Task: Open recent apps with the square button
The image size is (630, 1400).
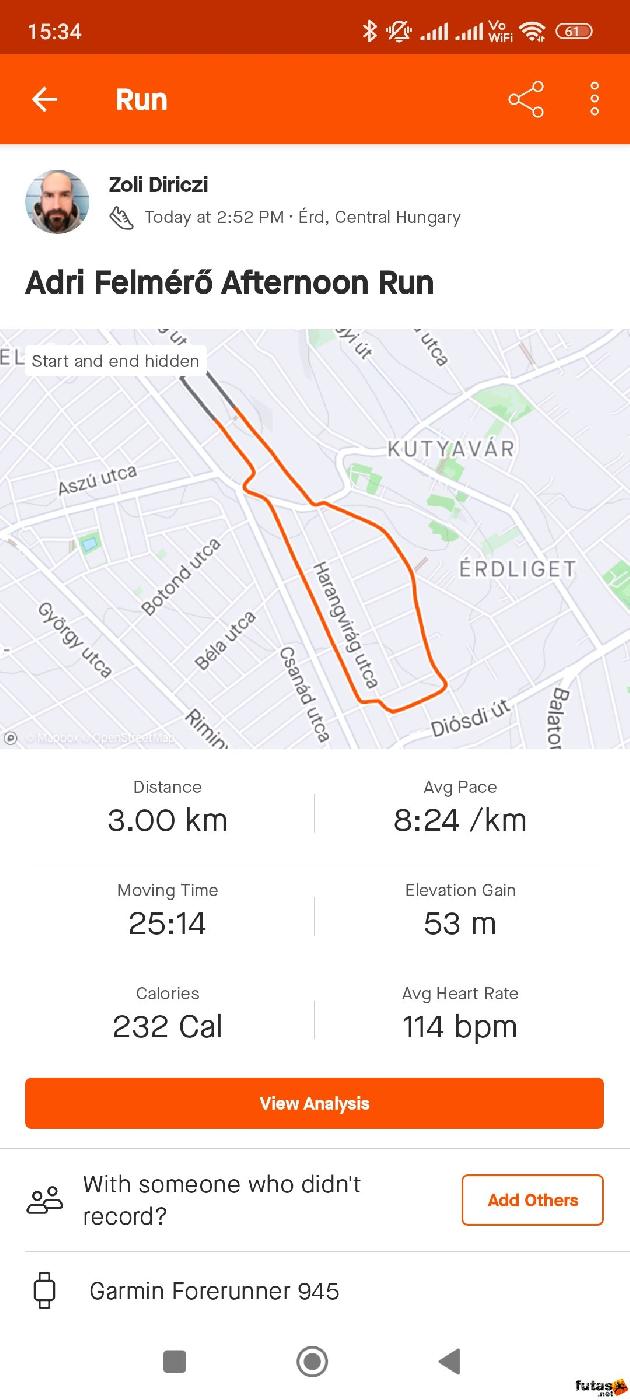Action: [174, 1361]
